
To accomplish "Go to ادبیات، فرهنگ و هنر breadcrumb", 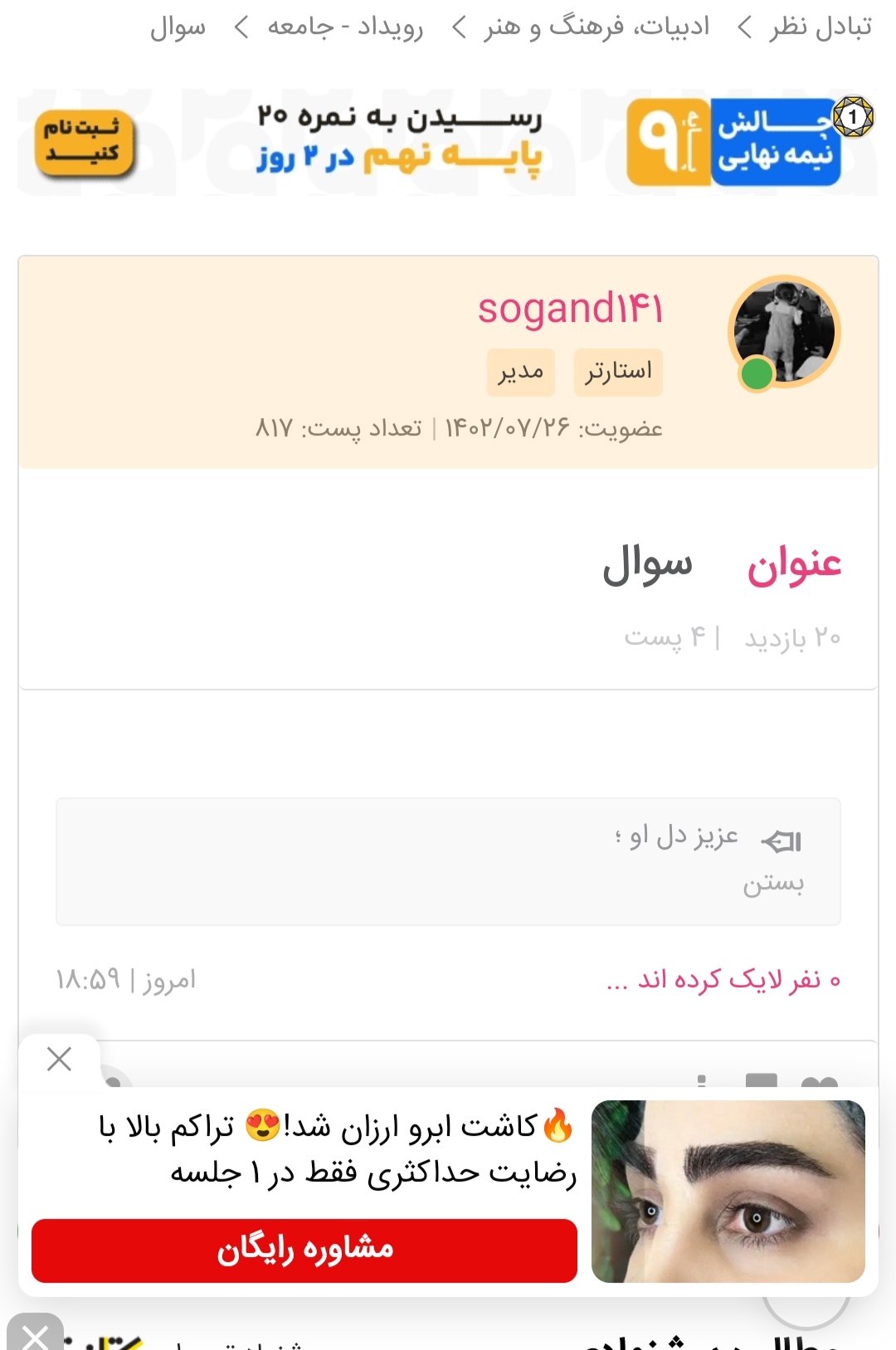I will pyautogui.click(x=597, y=27).
